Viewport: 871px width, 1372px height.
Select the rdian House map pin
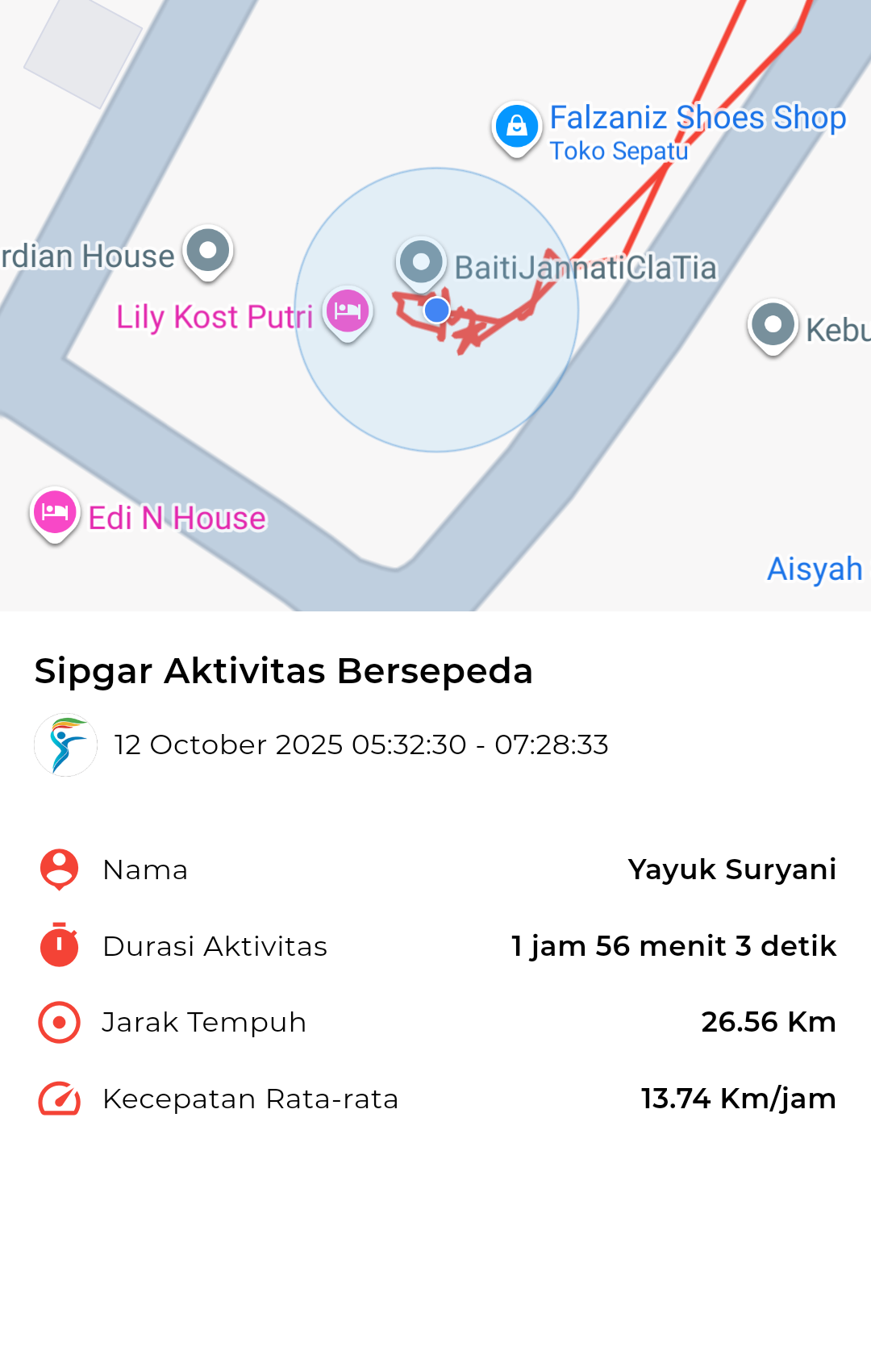pyautogui.click(x=208, y=250)
